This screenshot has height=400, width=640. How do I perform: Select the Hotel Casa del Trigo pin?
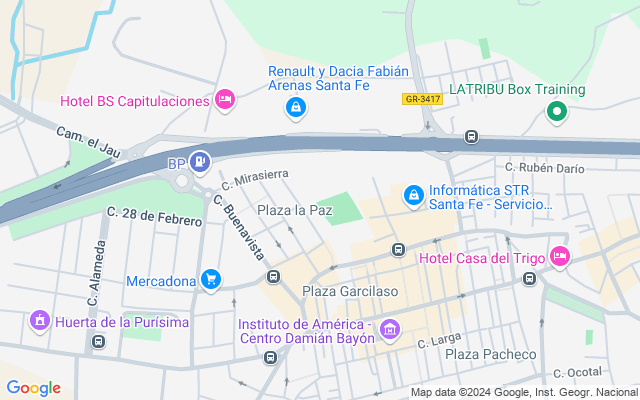pos(559,258)
